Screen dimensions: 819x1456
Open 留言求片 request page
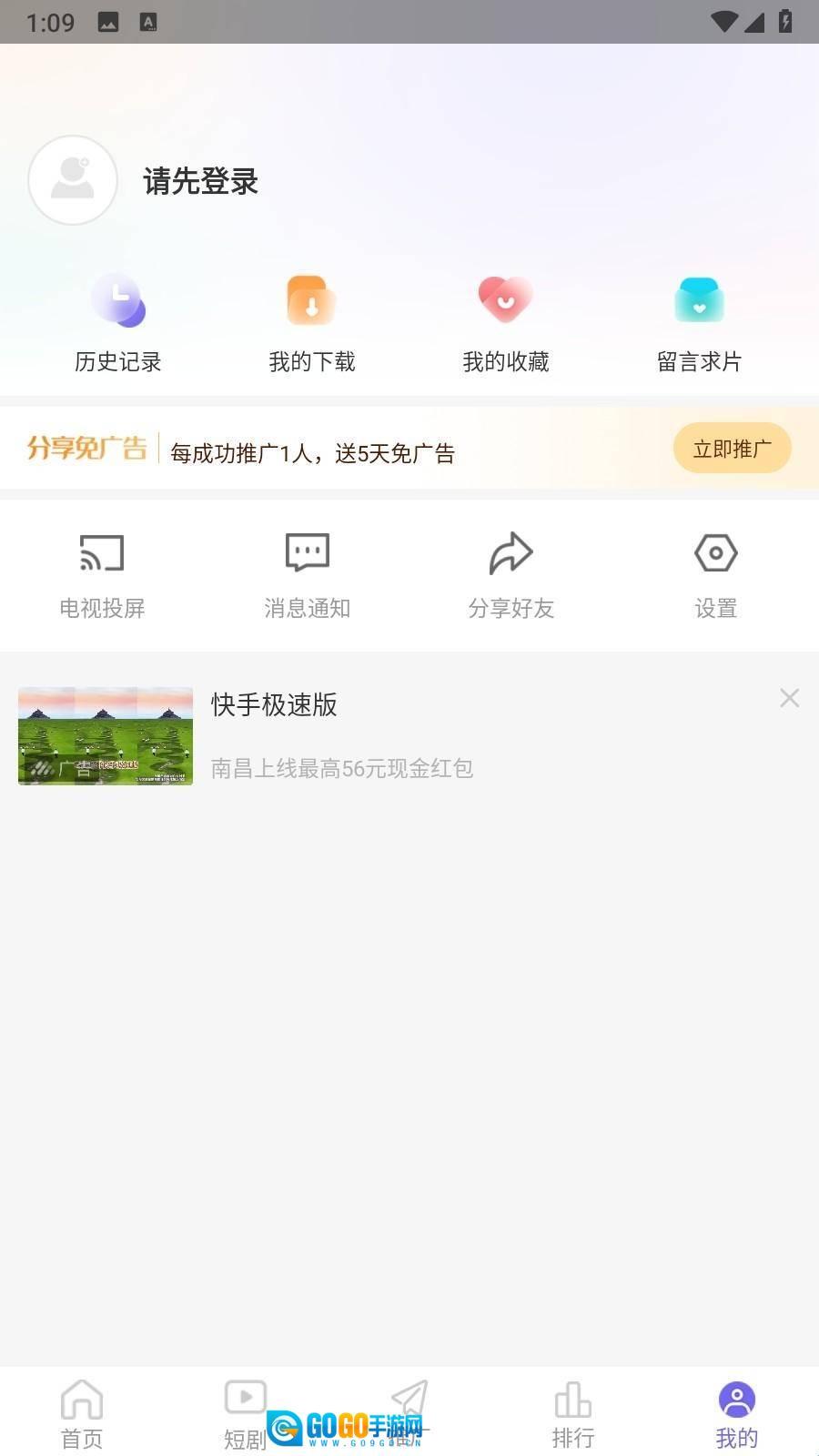coord(699,323)
